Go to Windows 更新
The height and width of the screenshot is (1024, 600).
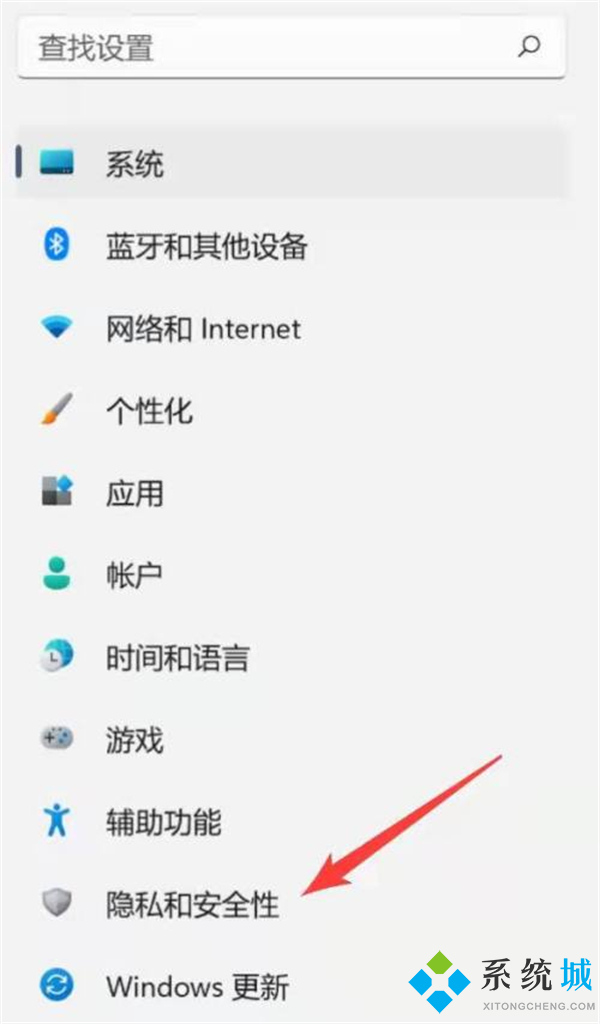point(197,987)
